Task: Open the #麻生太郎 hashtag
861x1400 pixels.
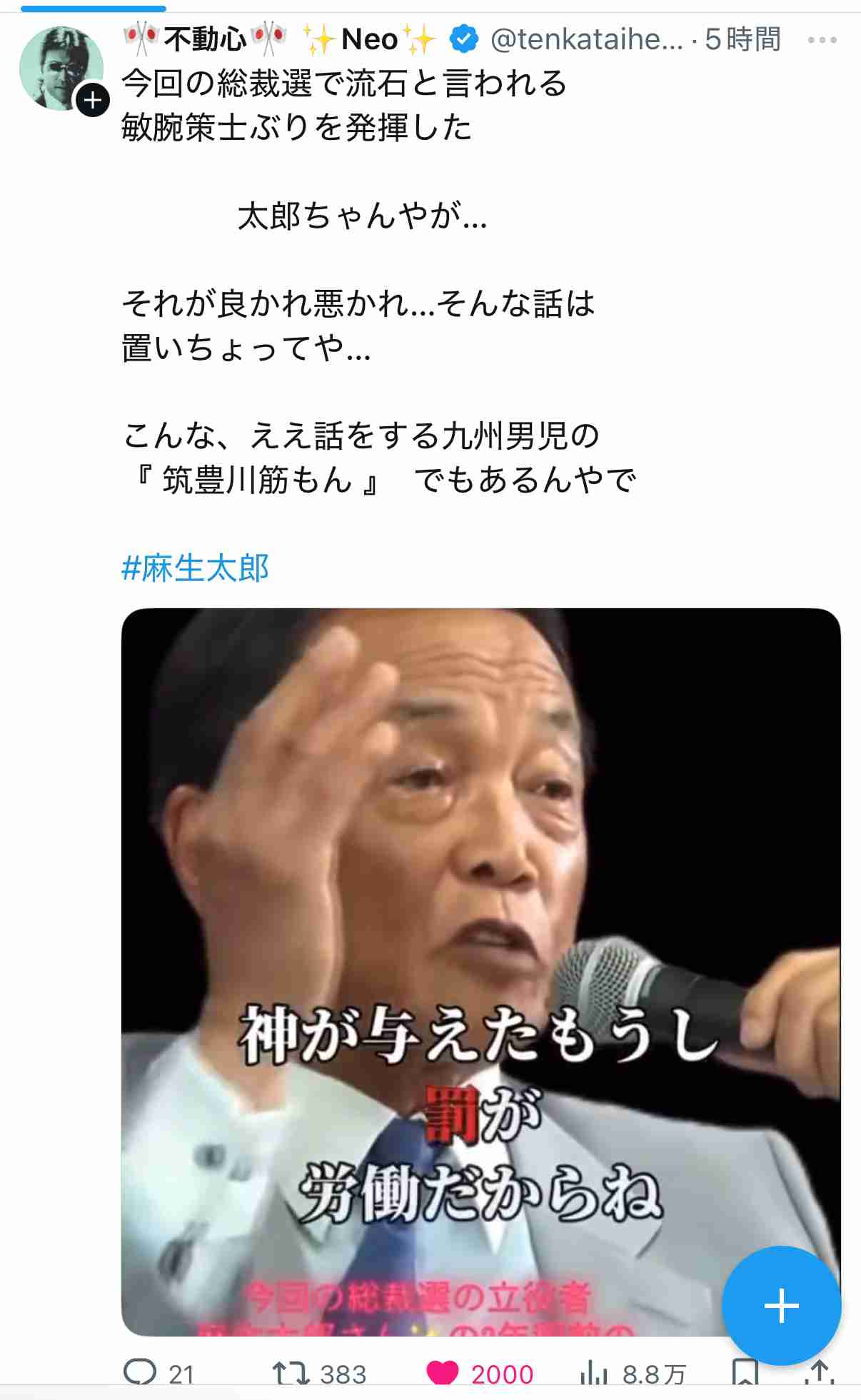Action: tap(195, 568)
